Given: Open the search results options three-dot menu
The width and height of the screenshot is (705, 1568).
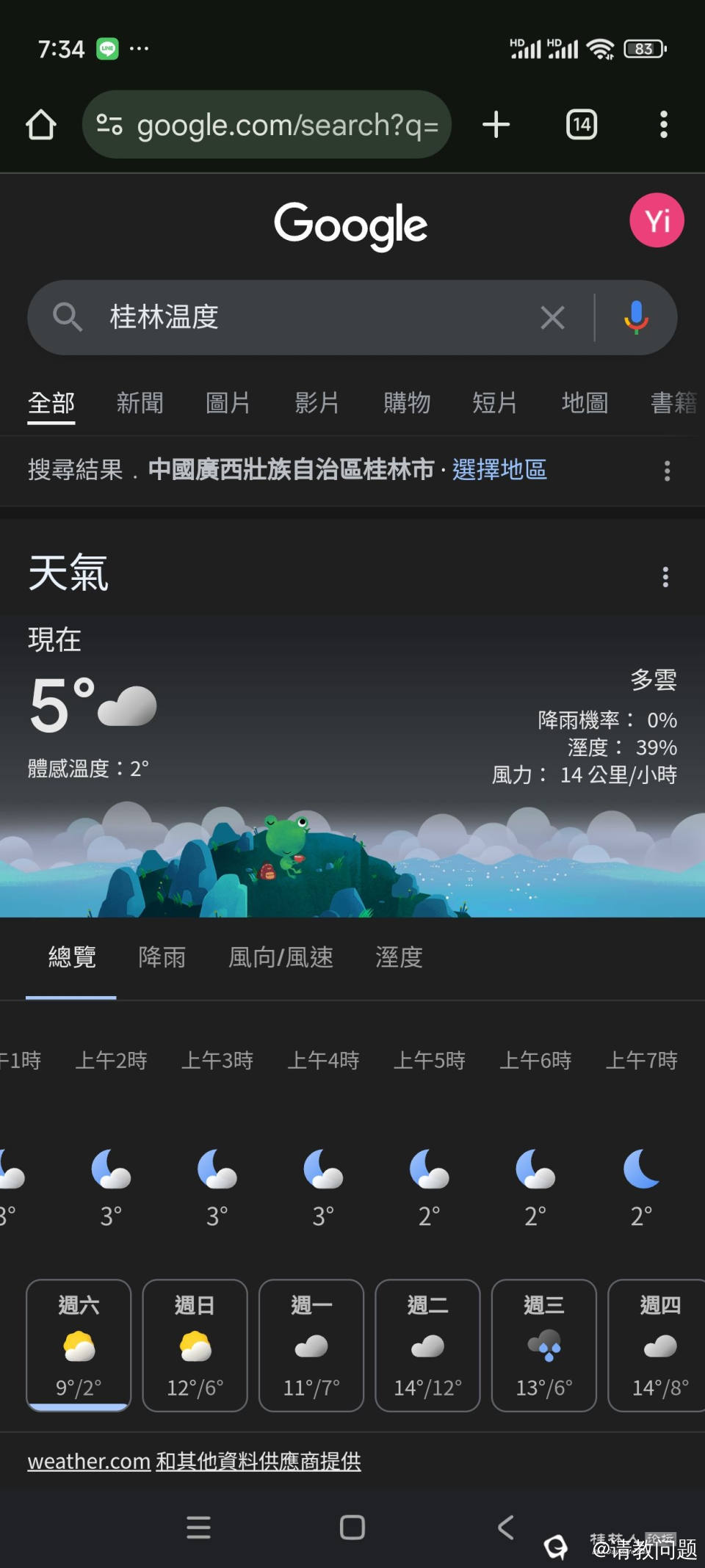Looking at the screenshot, I should tap(667, 470).
